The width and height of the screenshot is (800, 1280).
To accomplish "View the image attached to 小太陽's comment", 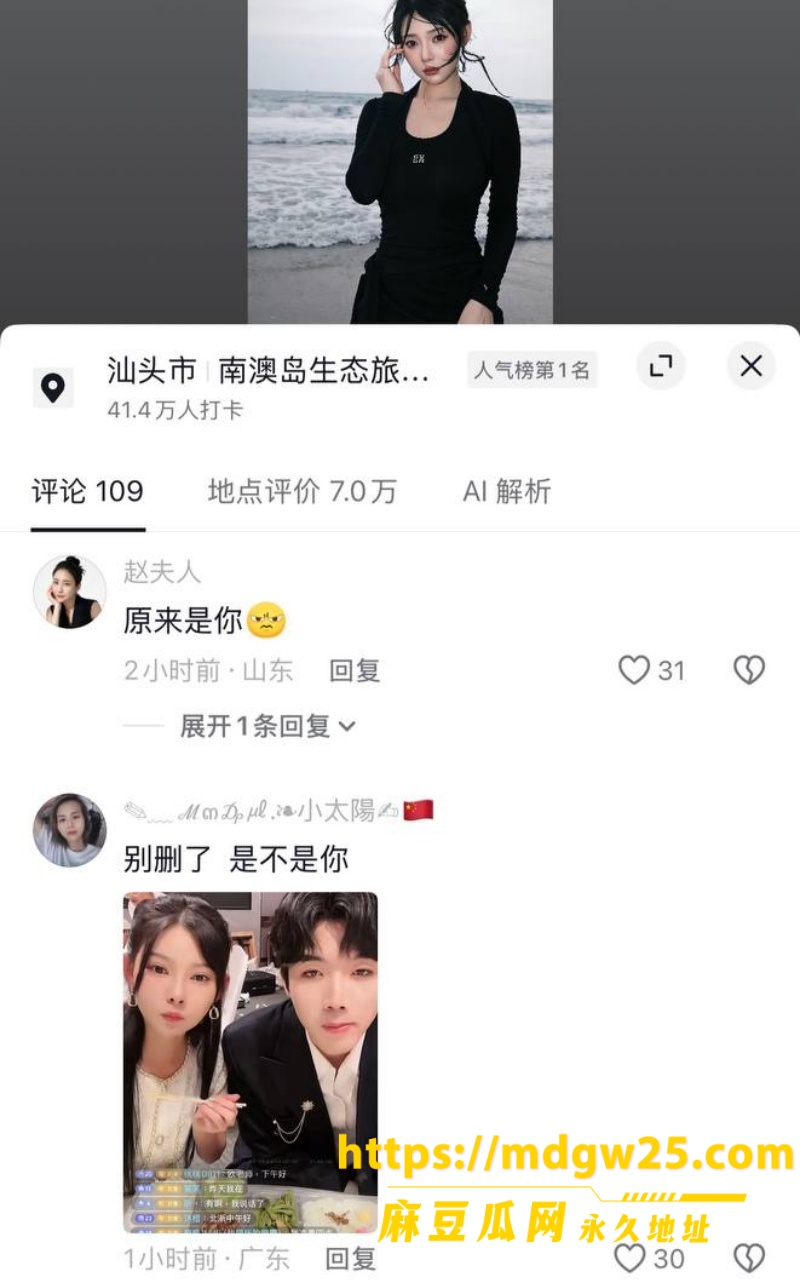I will [x=251, y=1062].
